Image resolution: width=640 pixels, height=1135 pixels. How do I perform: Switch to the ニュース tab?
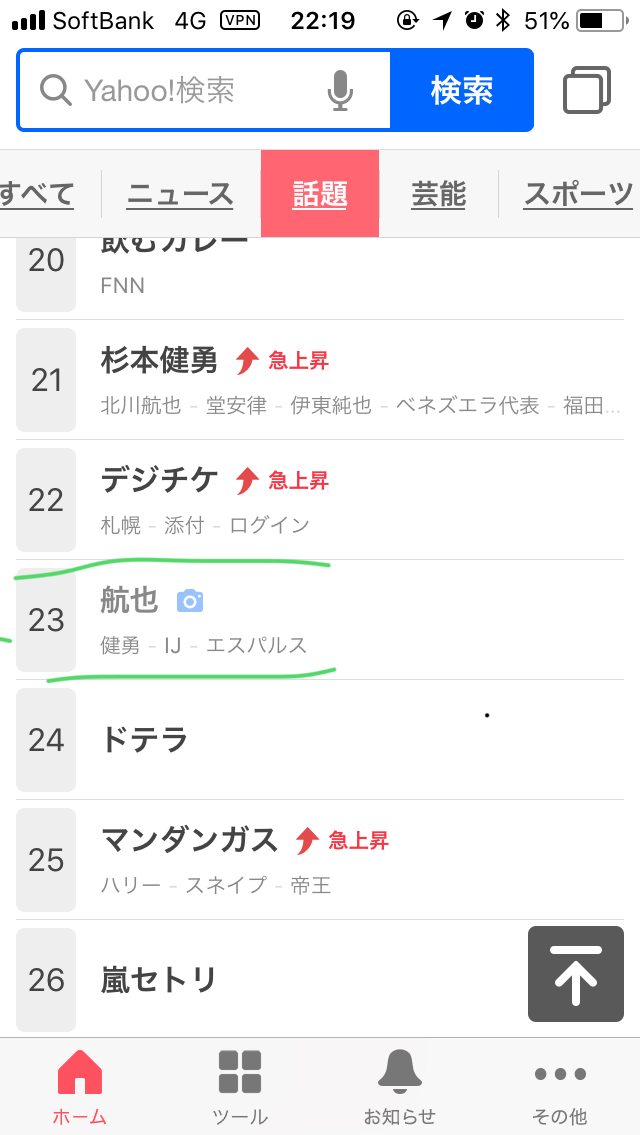point(180,194)
